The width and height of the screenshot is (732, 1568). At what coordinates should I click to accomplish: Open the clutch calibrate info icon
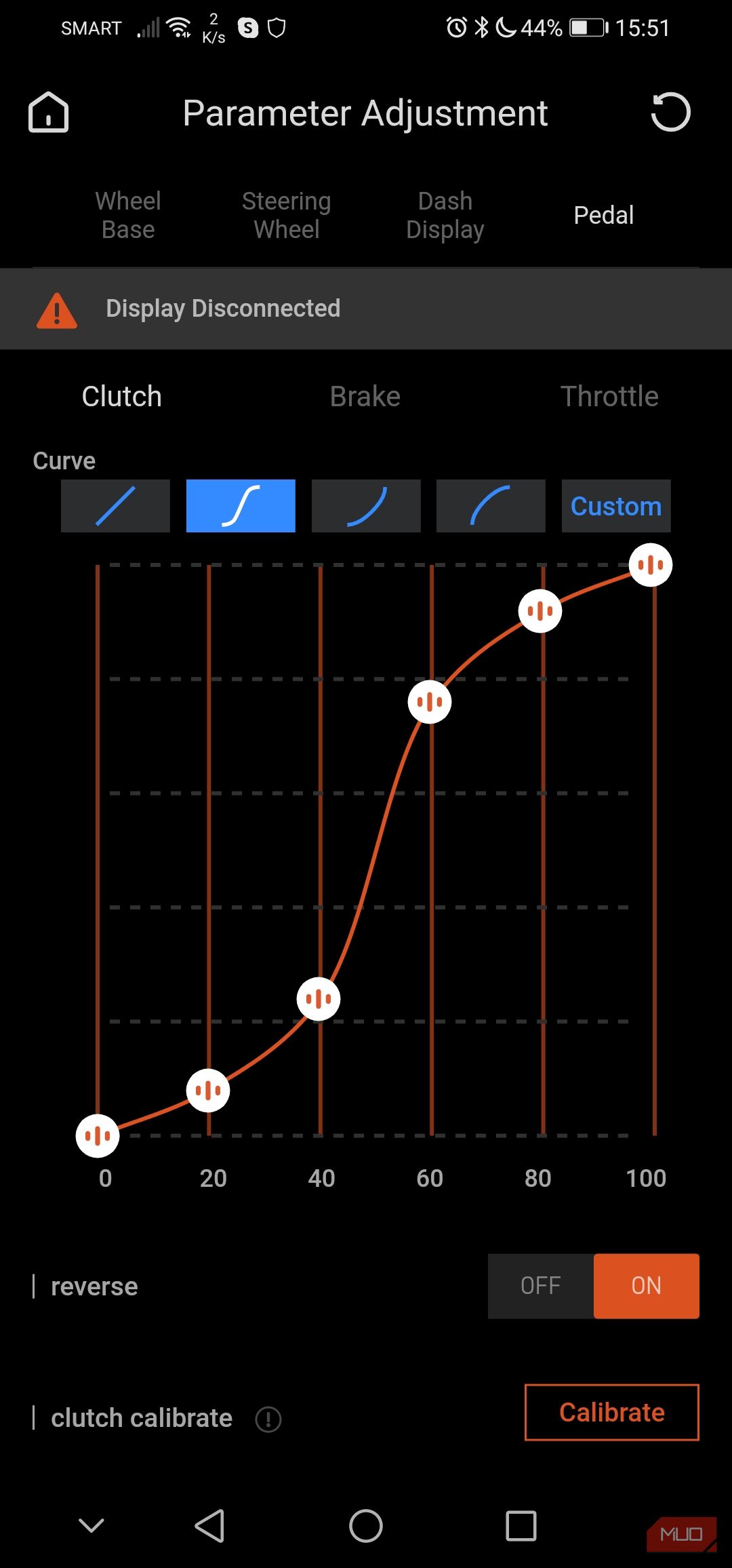click(x=268, y=1419)
